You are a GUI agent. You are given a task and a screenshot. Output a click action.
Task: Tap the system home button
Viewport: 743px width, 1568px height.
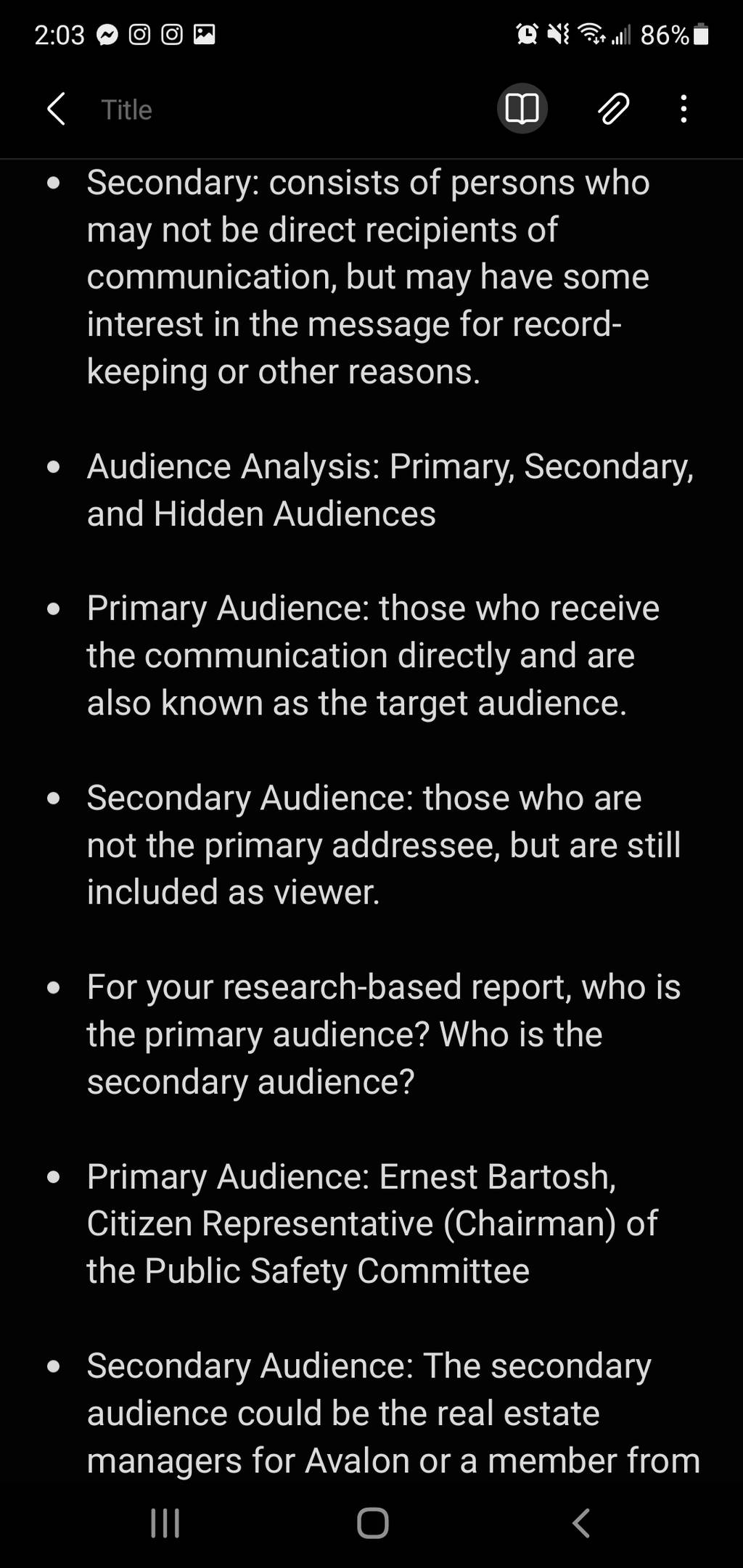373,1523
